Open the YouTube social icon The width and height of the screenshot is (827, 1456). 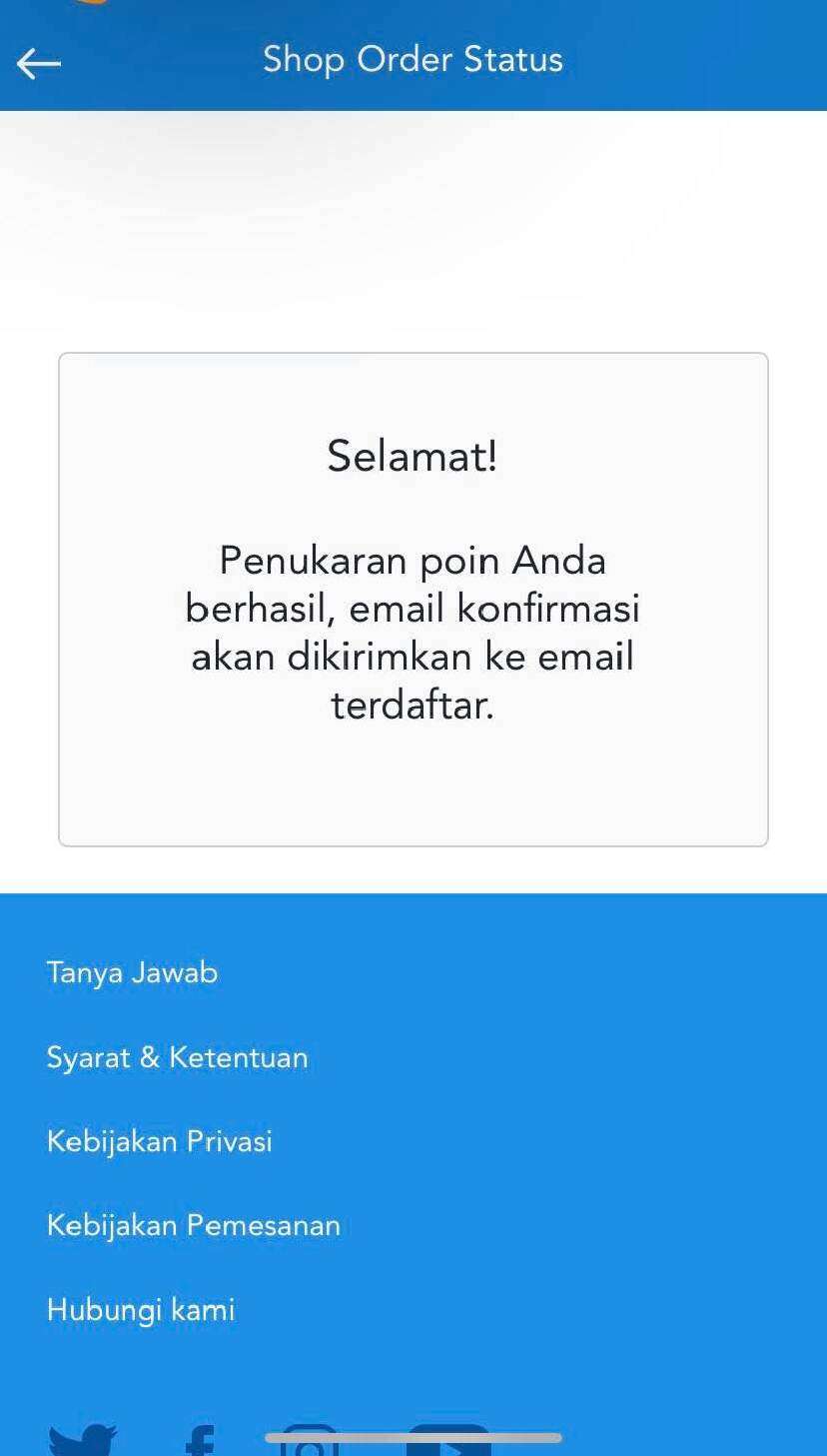click(448, 1440)
